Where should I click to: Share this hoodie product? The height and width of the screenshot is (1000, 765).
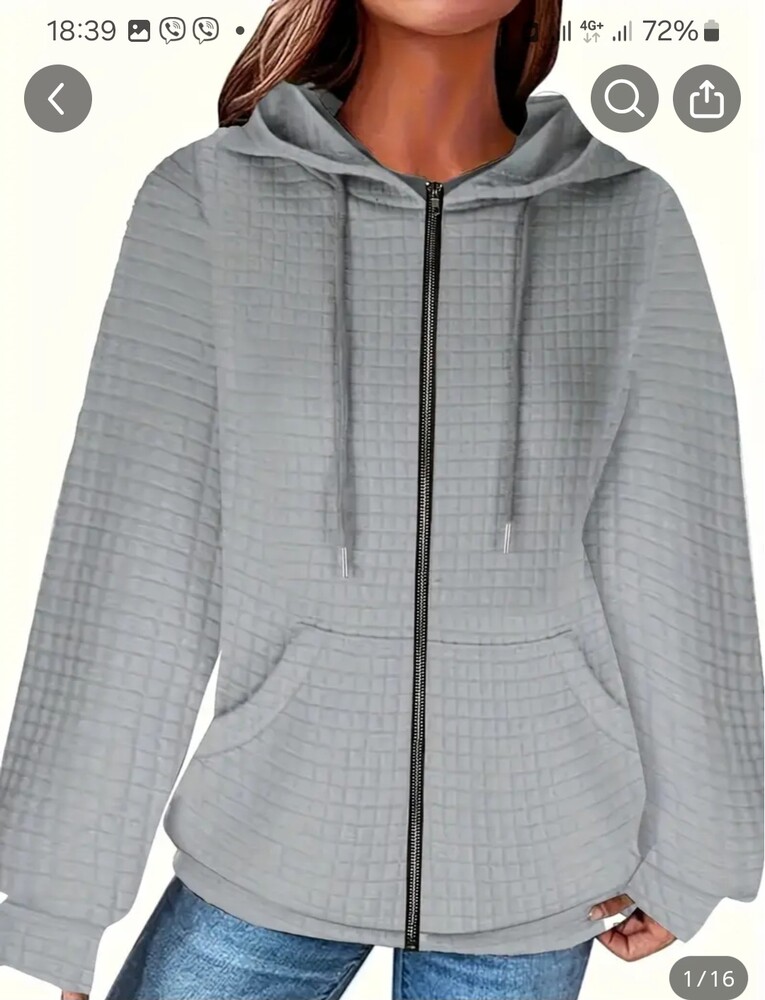[706, 98]
